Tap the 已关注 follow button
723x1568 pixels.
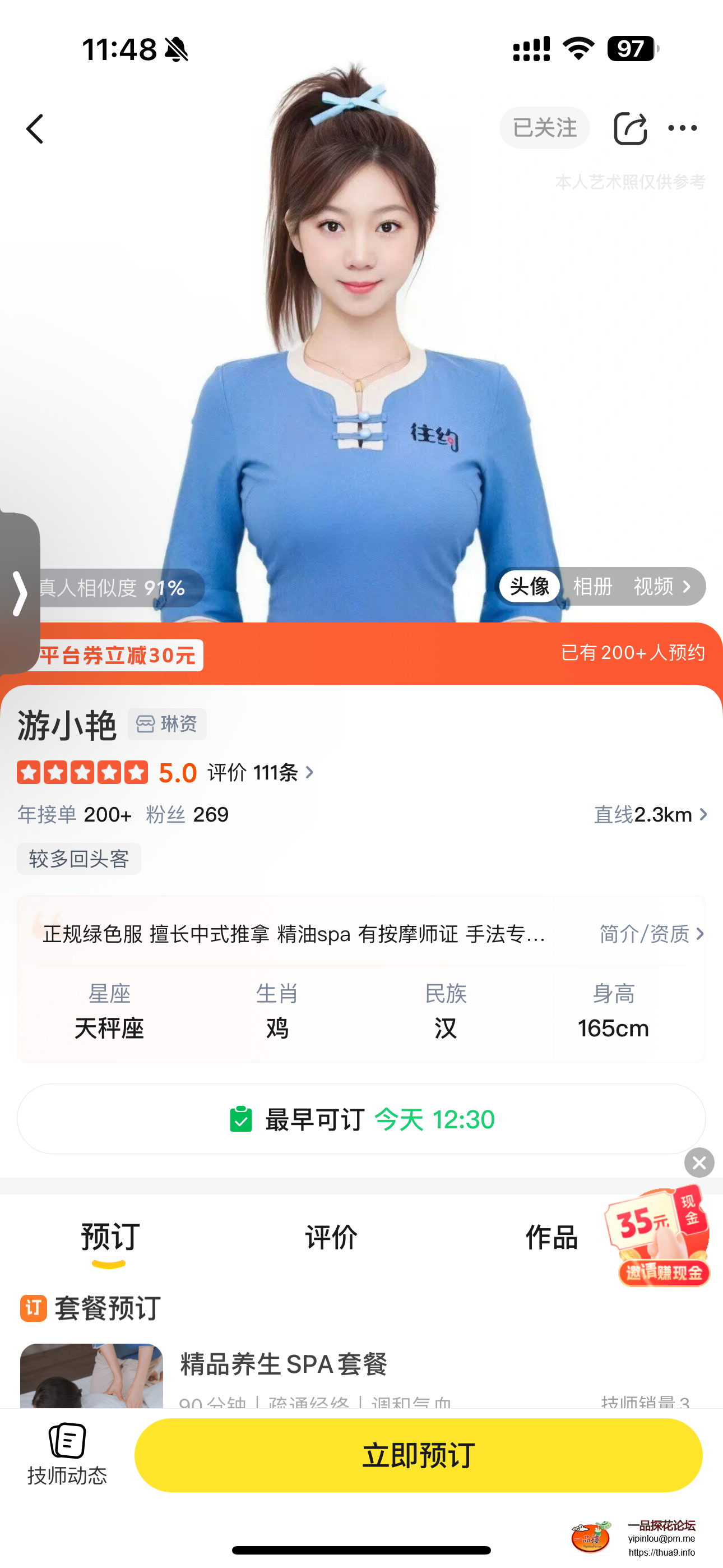point(544,128)
